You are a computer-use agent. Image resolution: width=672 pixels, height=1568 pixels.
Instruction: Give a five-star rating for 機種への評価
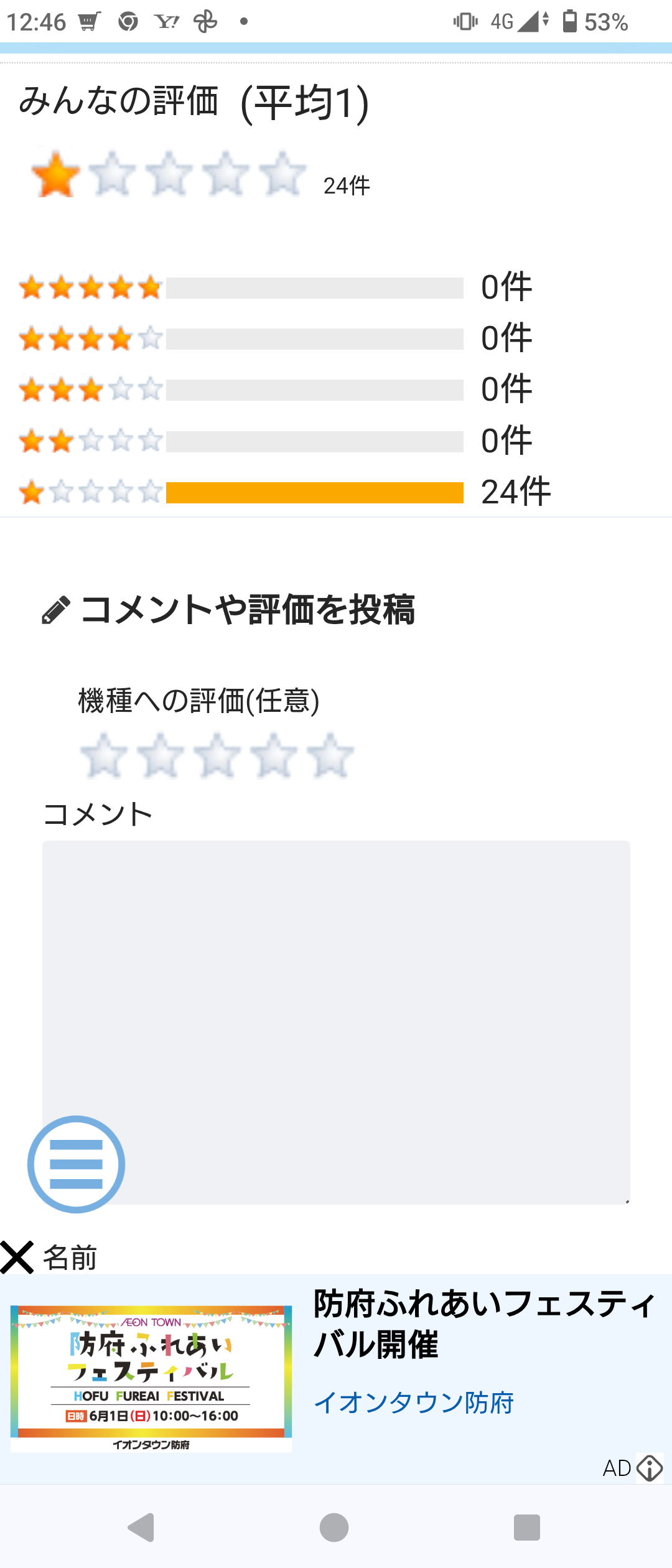(330, 755)
